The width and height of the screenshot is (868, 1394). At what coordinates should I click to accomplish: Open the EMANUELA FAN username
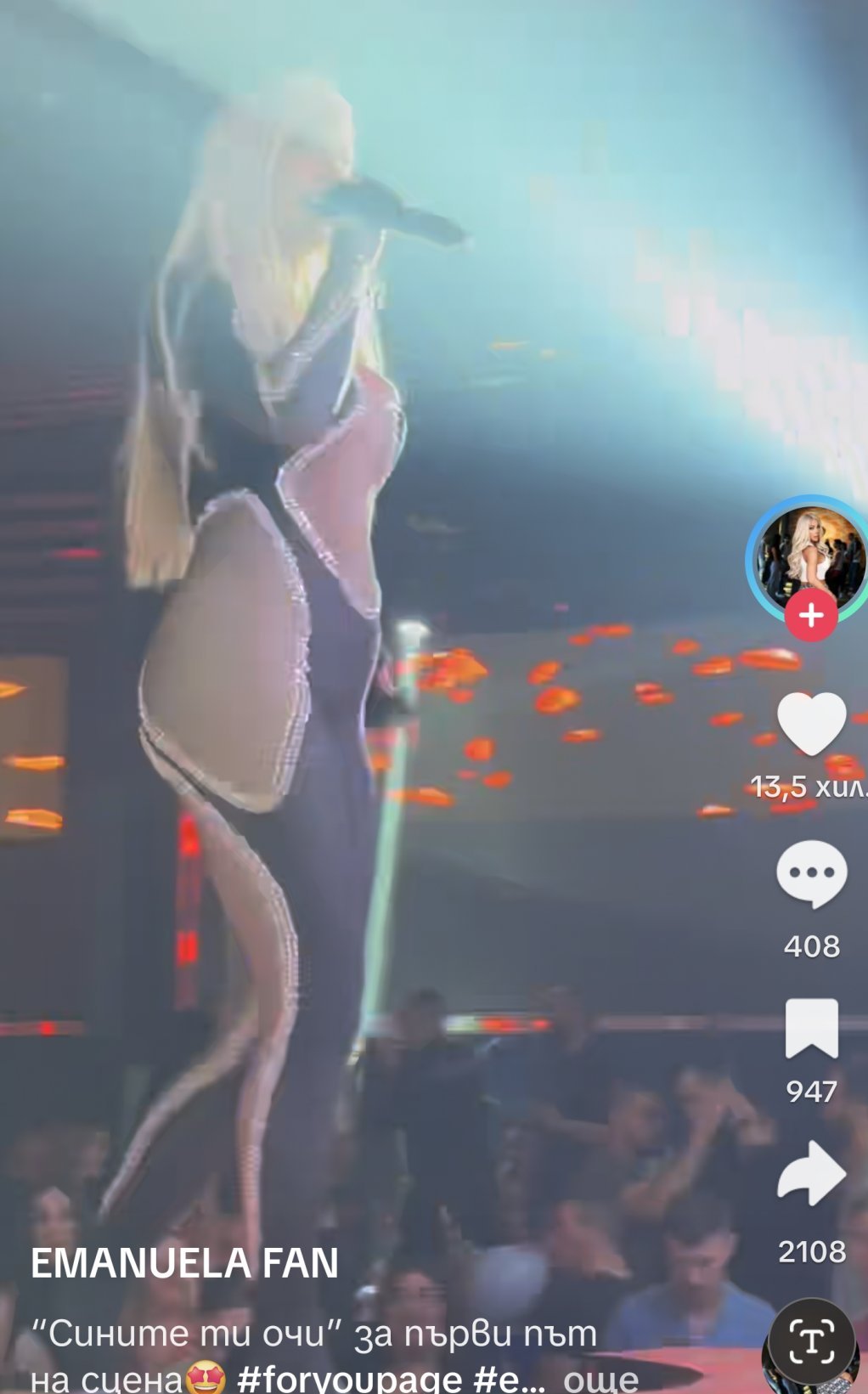coord(184,1263)
